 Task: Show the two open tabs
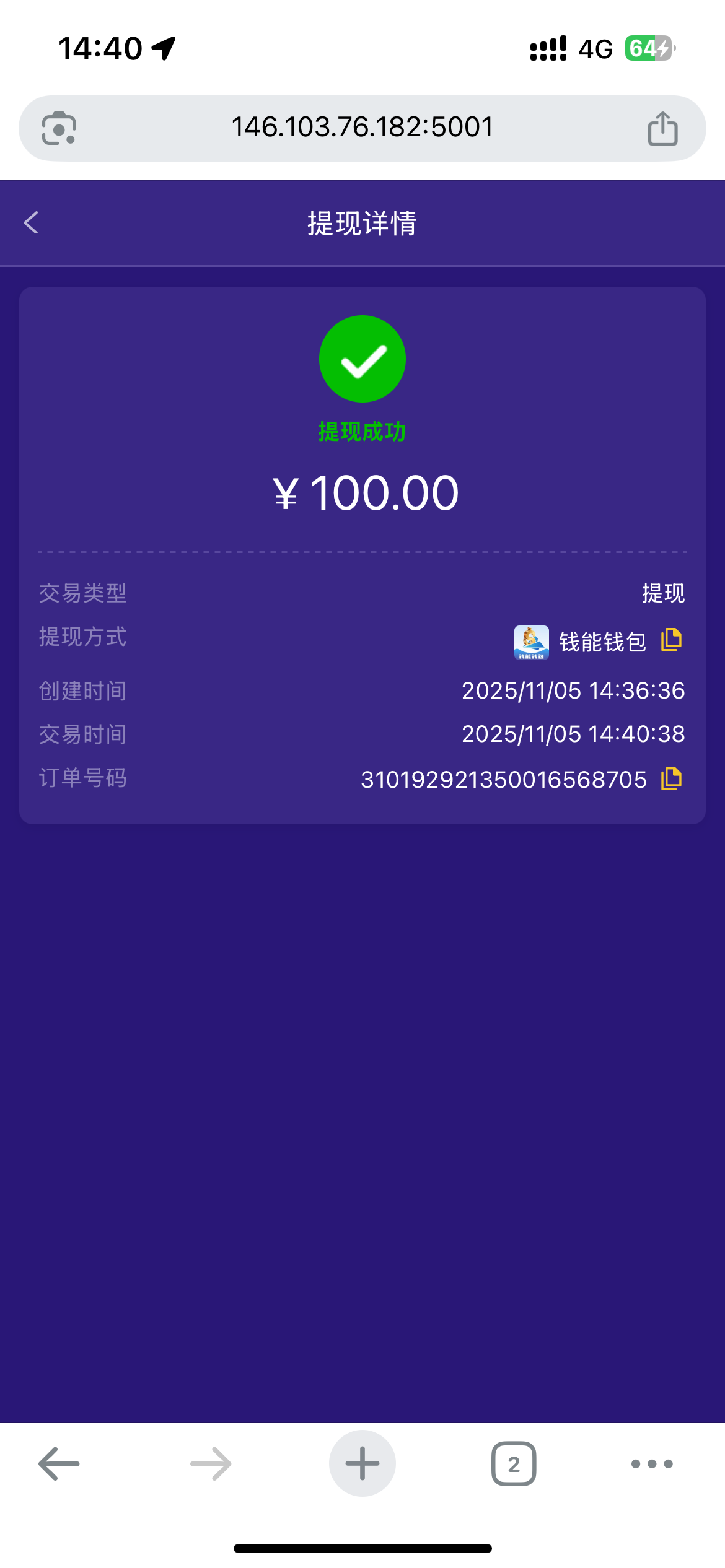tap(514, 1464)
